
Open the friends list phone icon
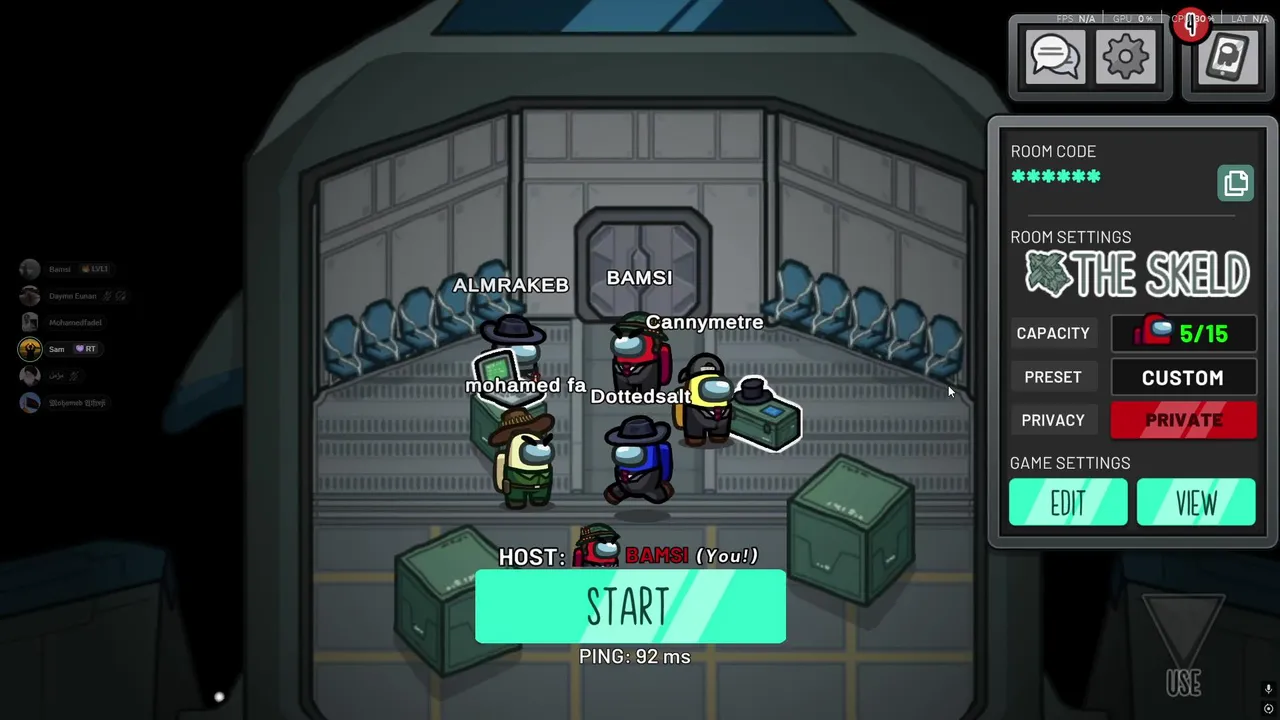pyautogui.click(x=1228, y=58)
